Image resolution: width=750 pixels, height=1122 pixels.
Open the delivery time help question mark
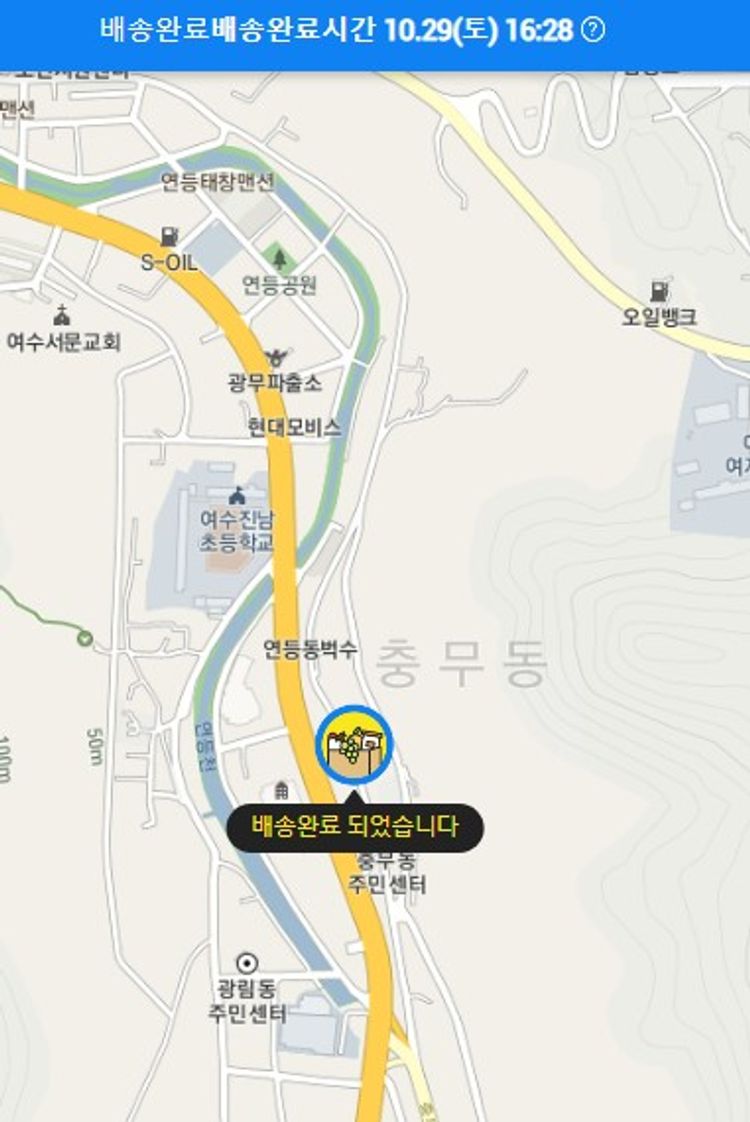[593, 31]
